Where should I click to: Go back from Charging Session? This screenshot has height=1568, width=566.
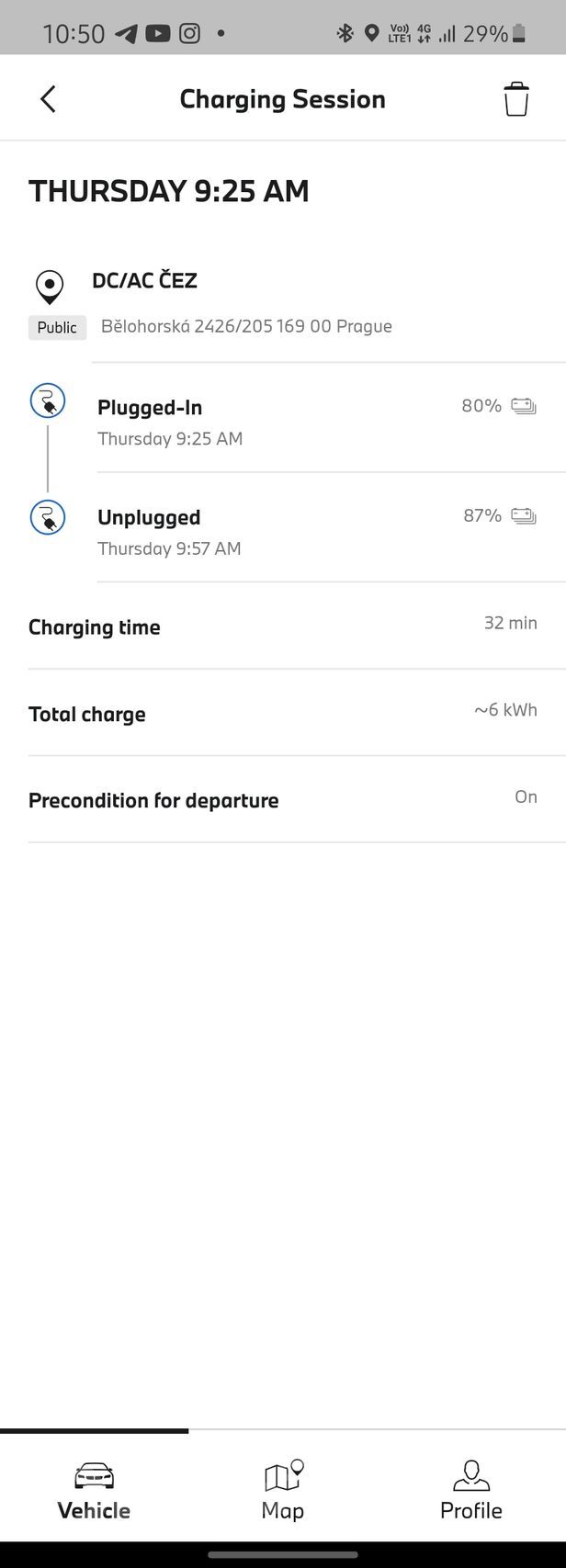[x=49, y=99]
